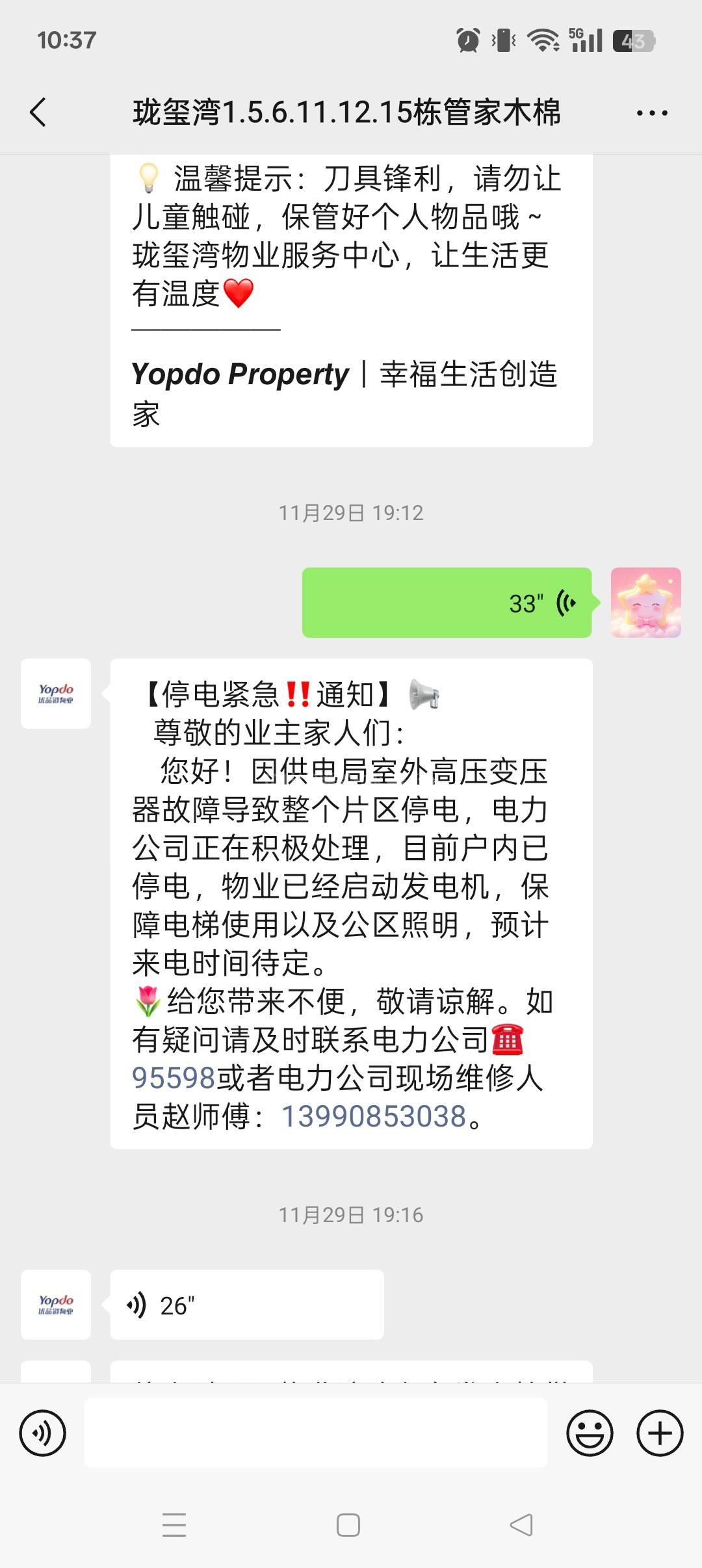Open the chat info overflow menu
The image size is (702, 1568).
pyautogui.click(x=651, y=113)
